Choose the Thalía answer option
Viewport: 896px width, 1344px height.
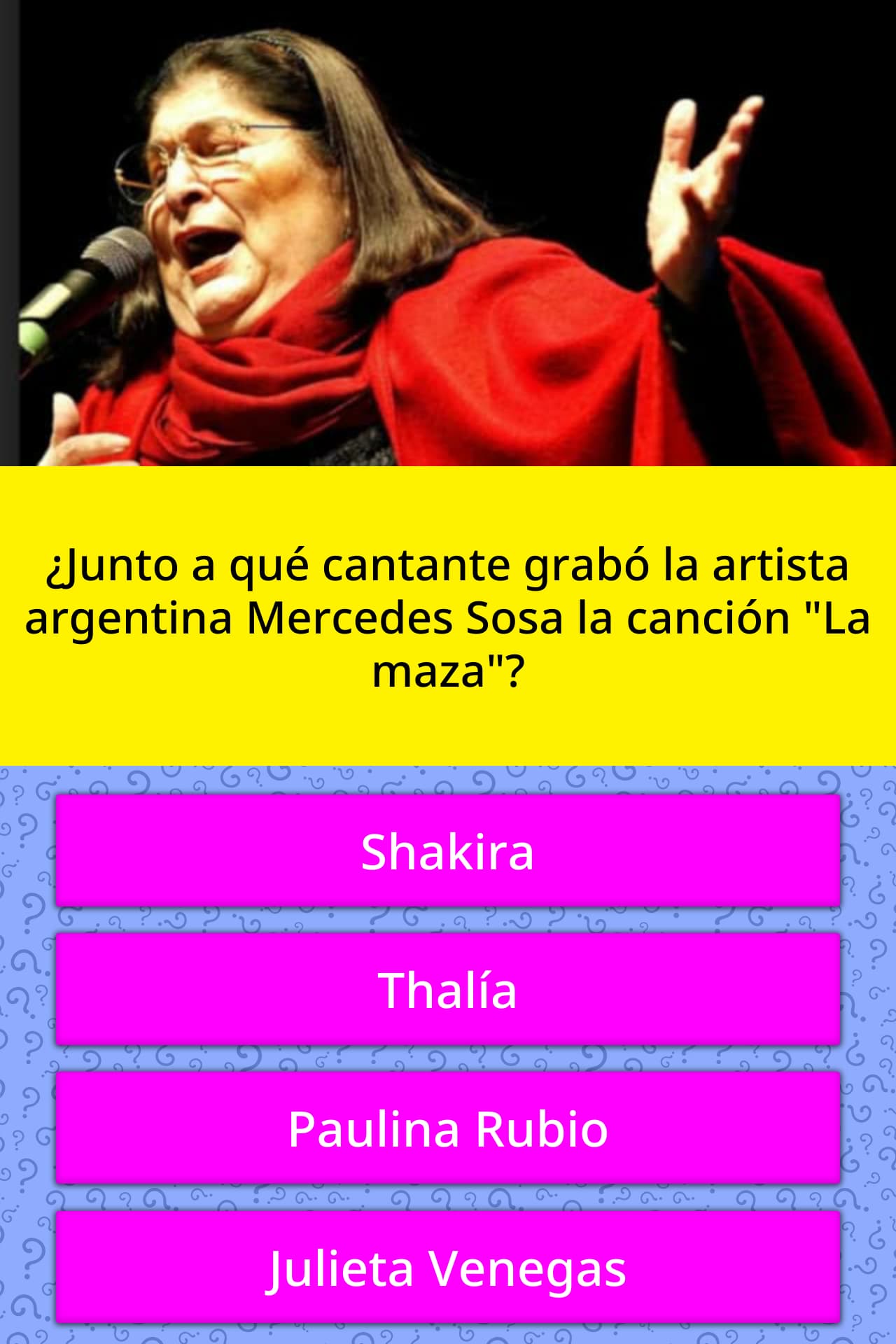pos(448,989)
